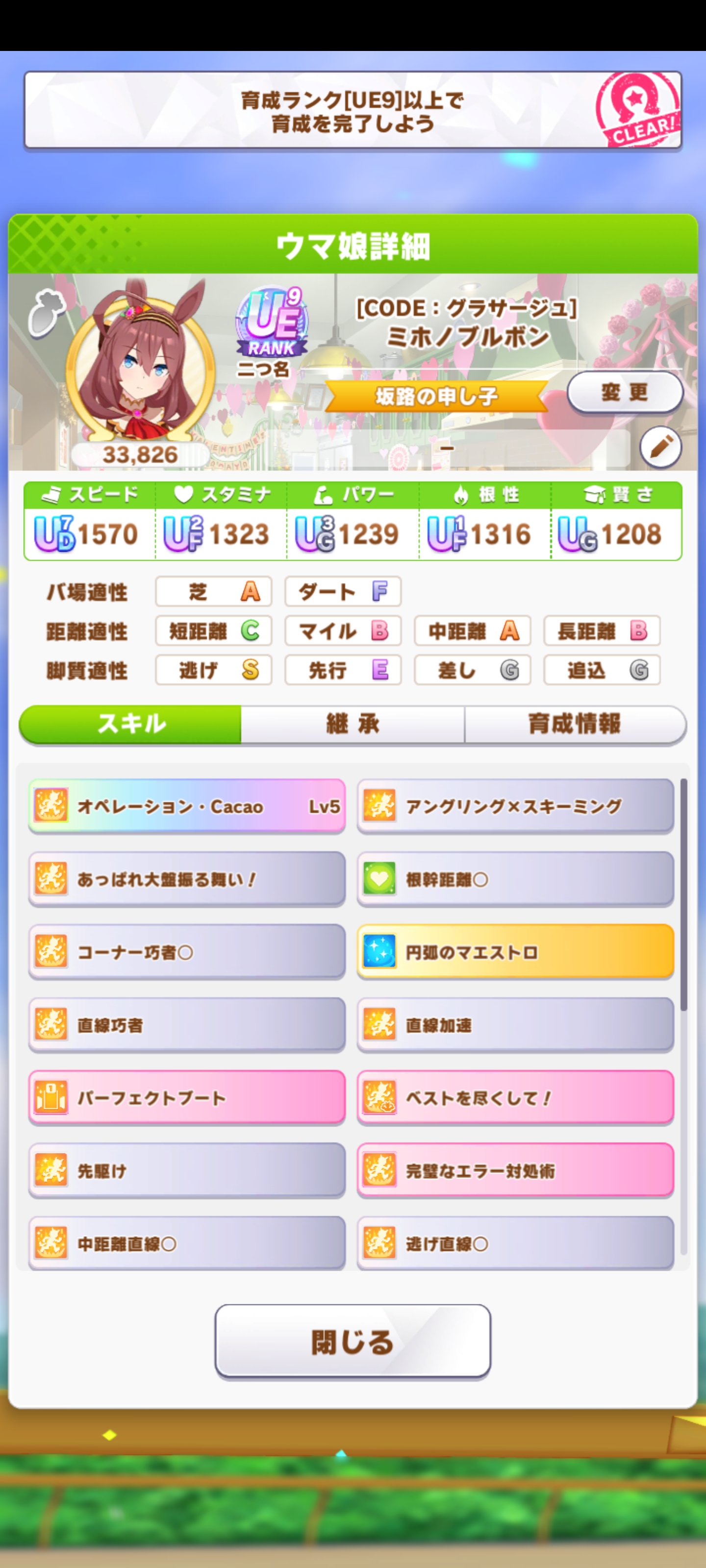View skill ベストを尽くして!
The image size is (706, 1568).
click(515, 1098)
